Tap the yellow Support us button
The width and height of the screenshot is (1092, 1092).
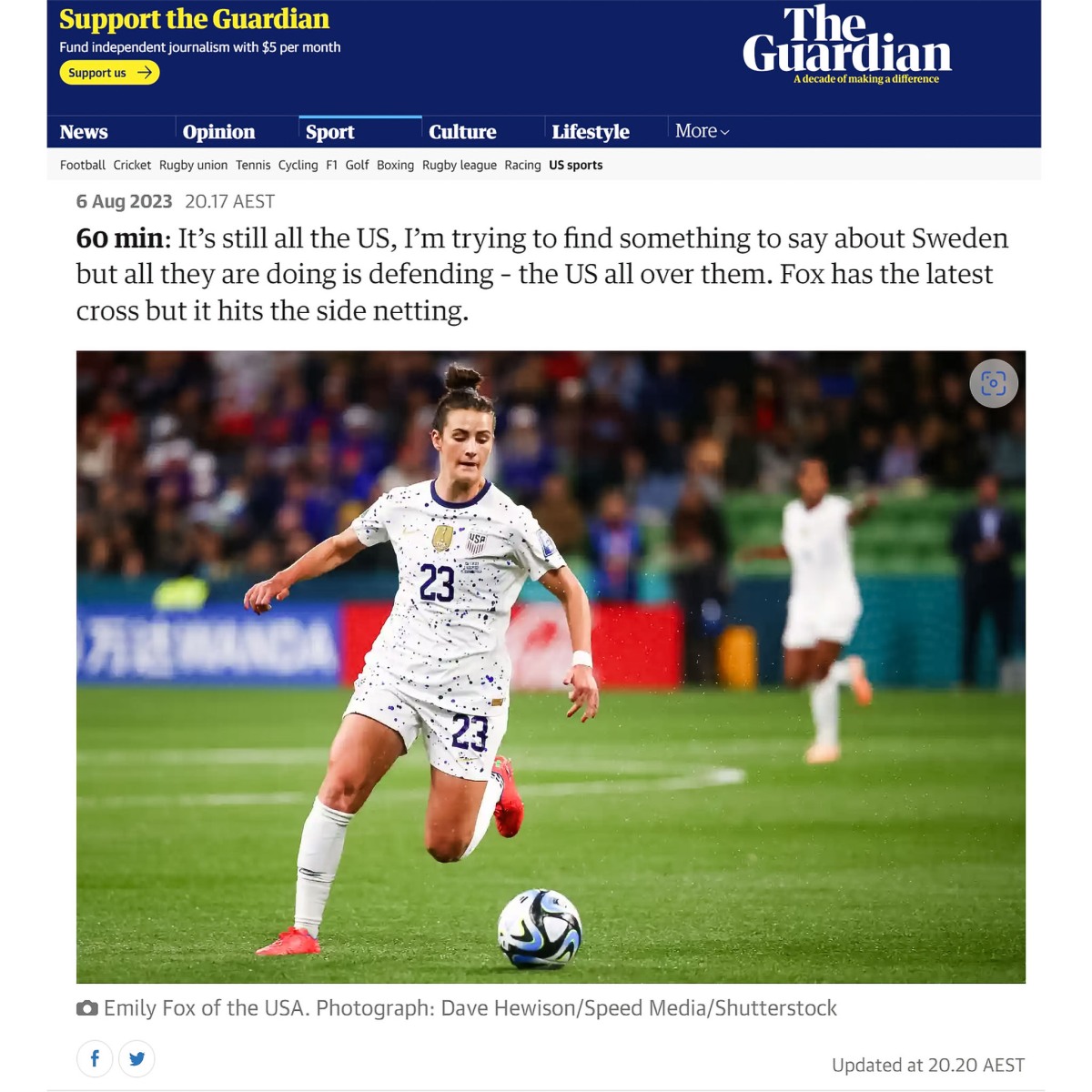pyautogui.click(x=109, y=73)
